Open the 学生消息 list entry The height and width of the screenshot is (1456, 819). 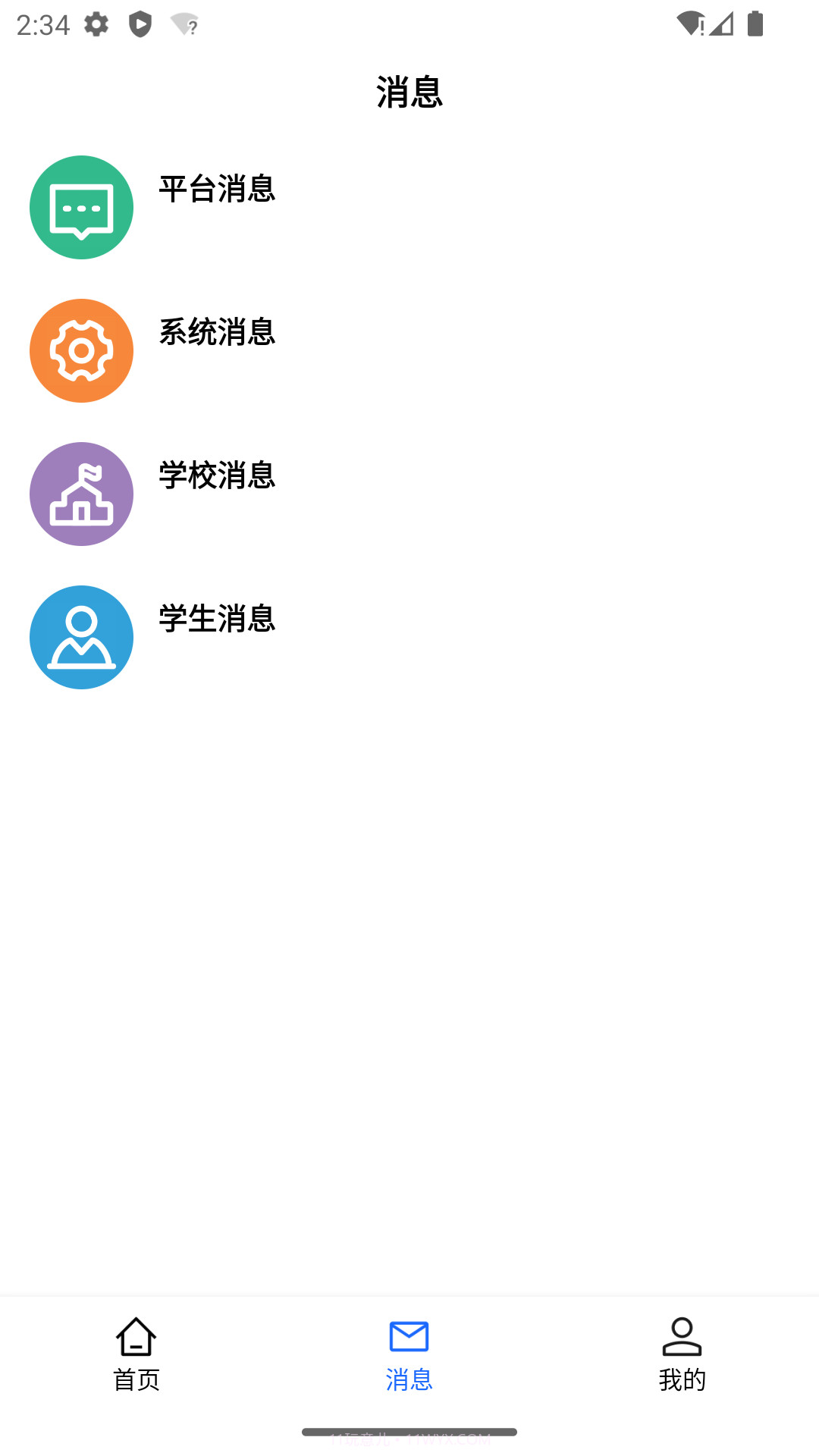pyautogui.click(x=218, y=622)
